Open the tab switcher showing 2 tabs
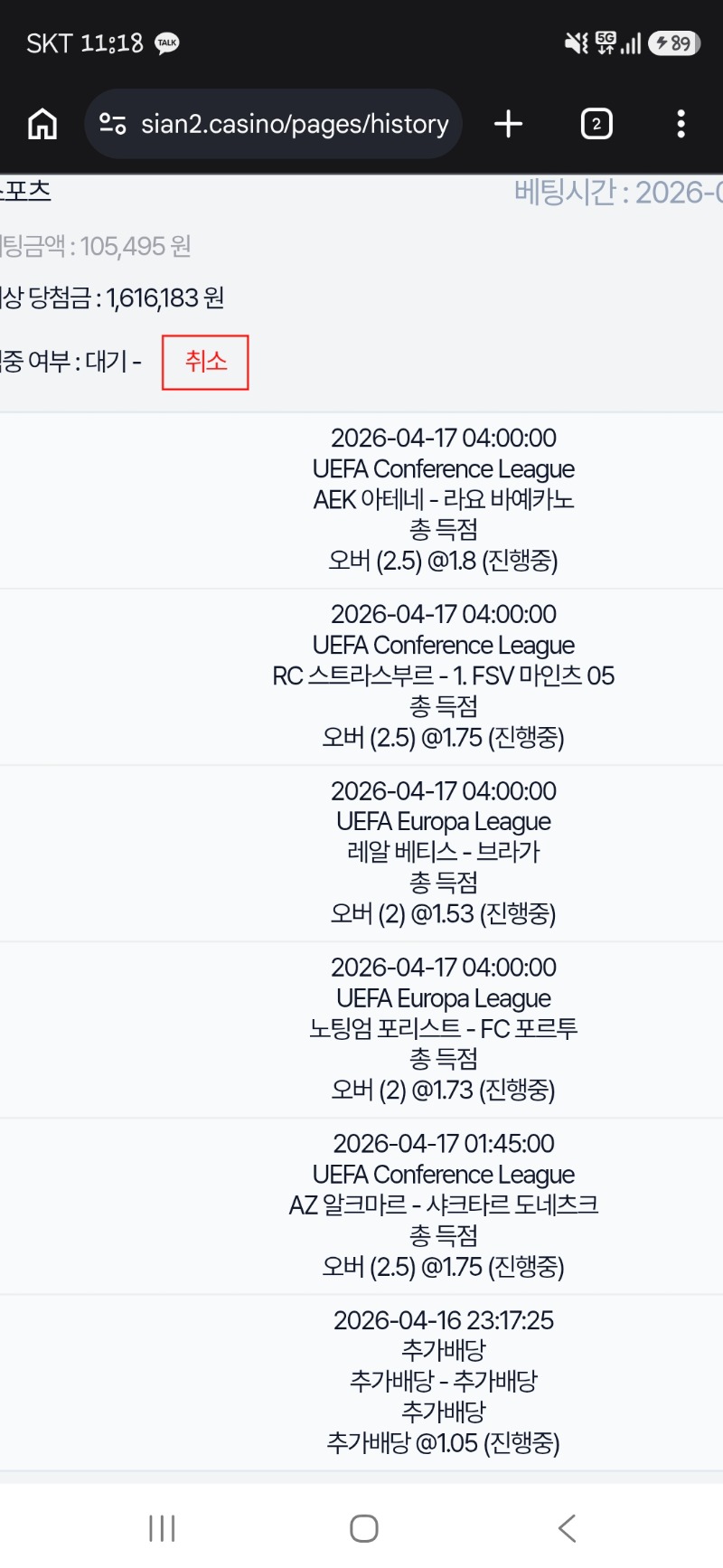 (596, 124)
